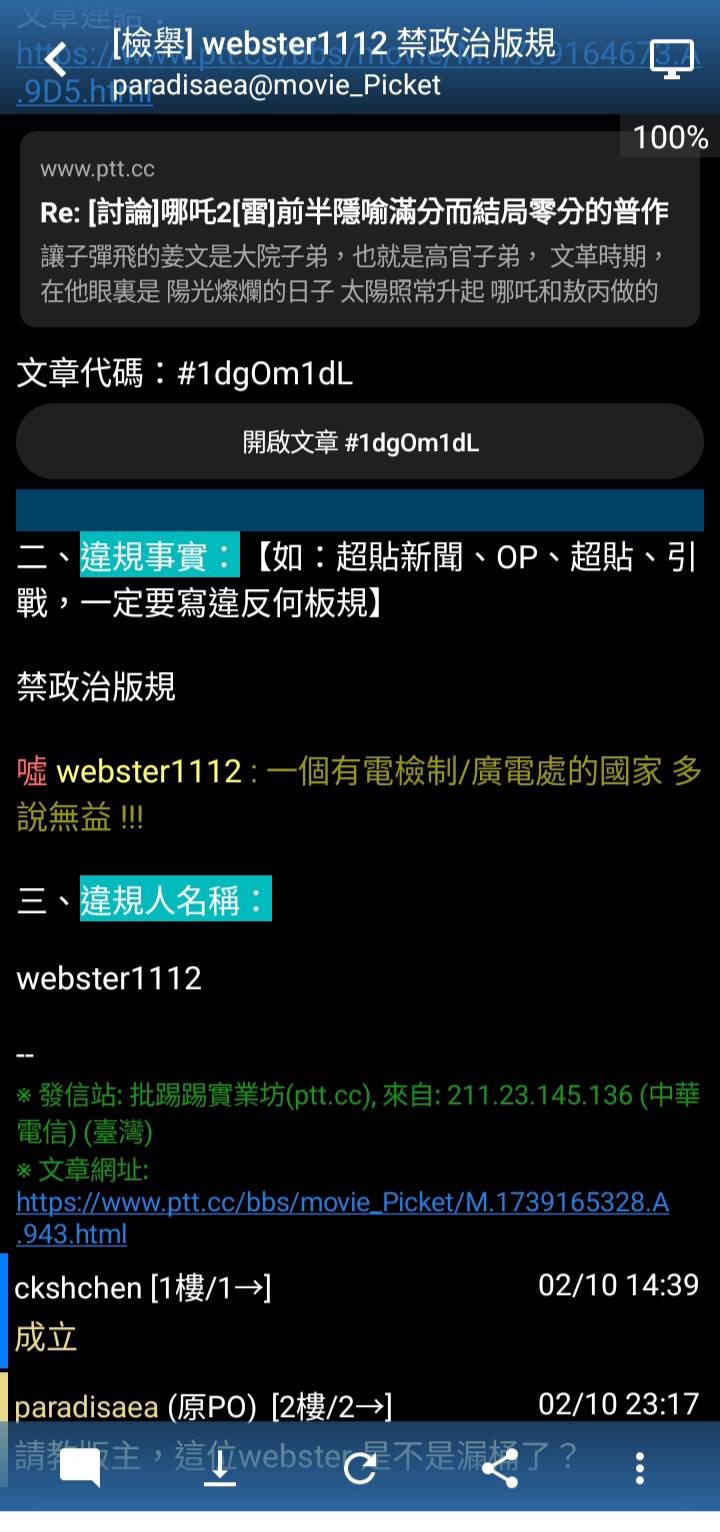This screenshot has width=720, height=1532.
Task: Share this post
Action: tap(500, 1469)
